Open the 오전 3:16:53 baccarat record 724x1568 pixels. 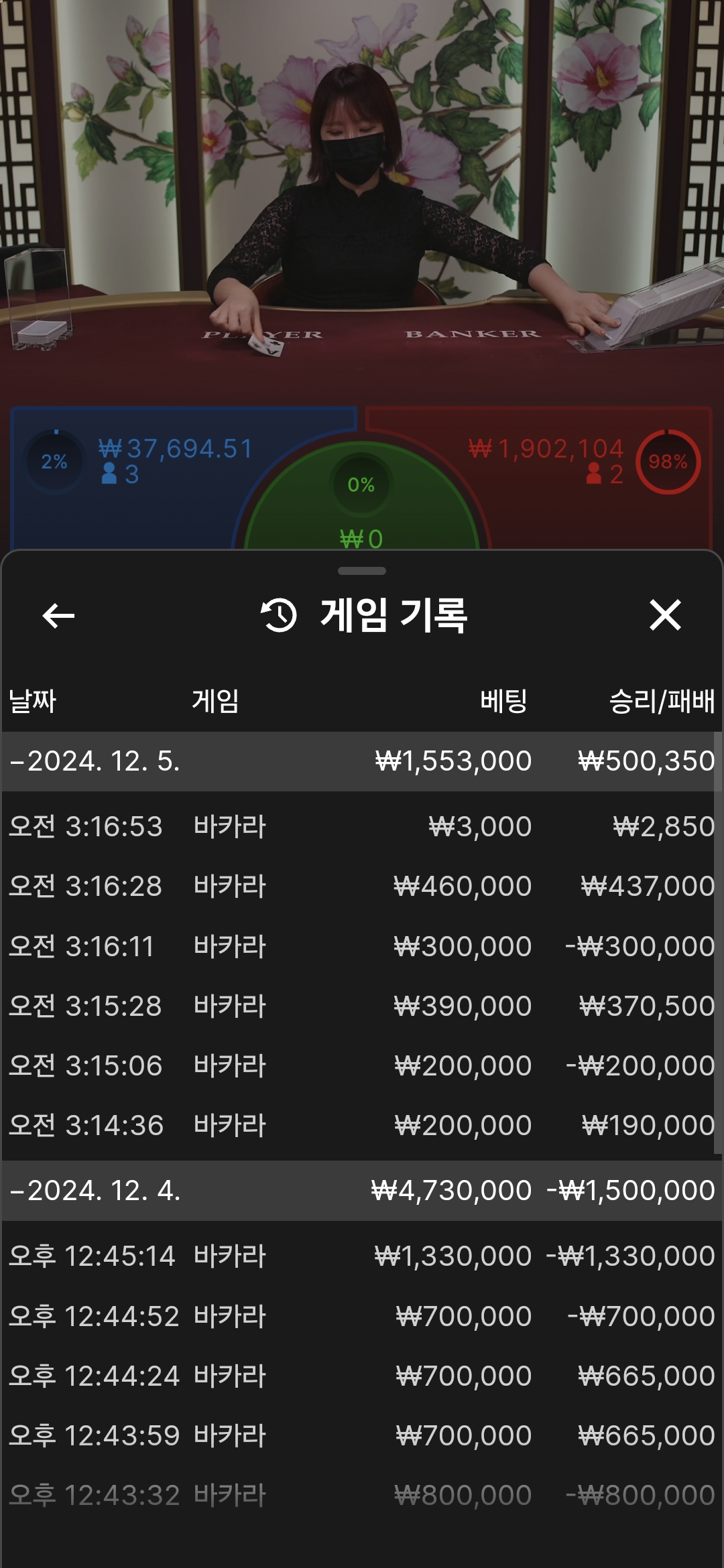click(x=361, y=826)
